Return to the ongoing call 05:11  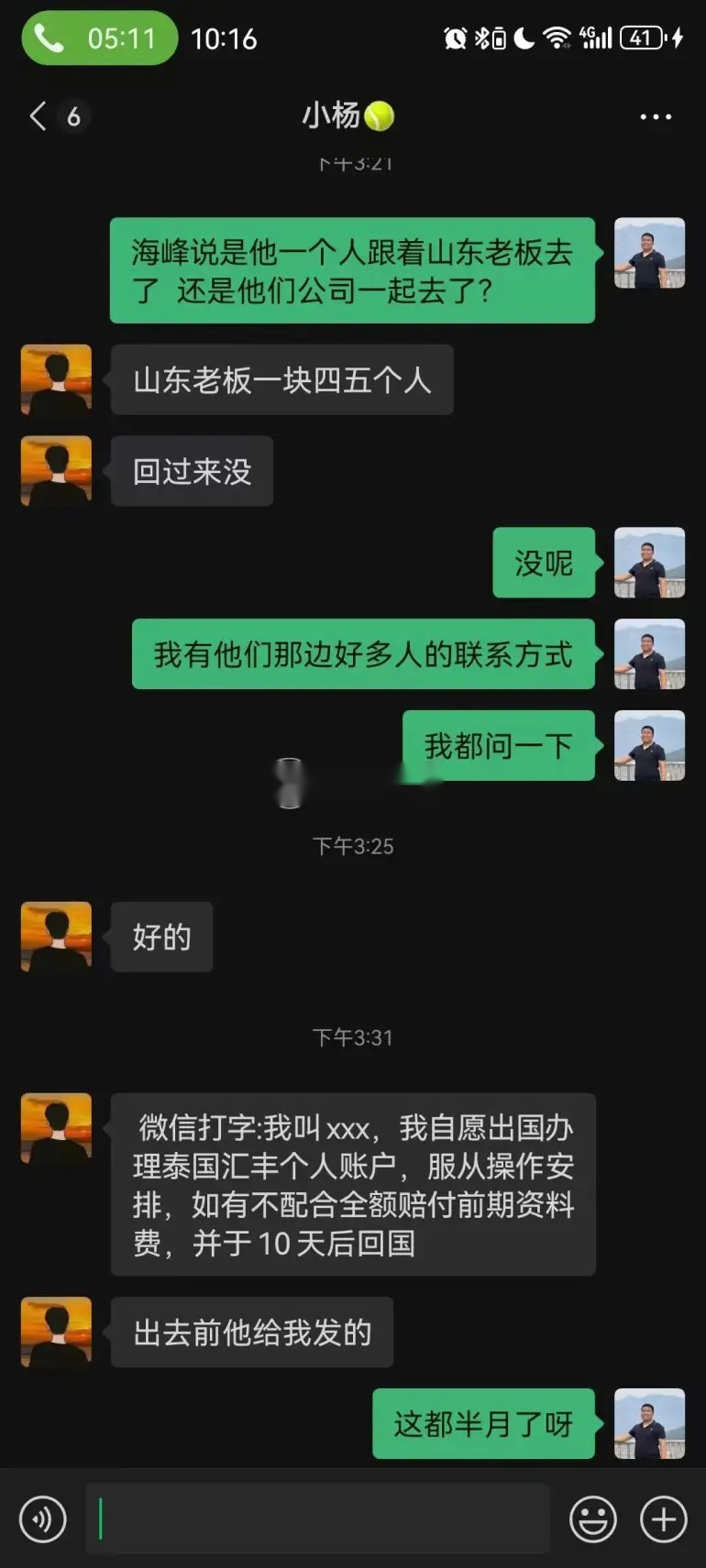(x=98, y=38)
